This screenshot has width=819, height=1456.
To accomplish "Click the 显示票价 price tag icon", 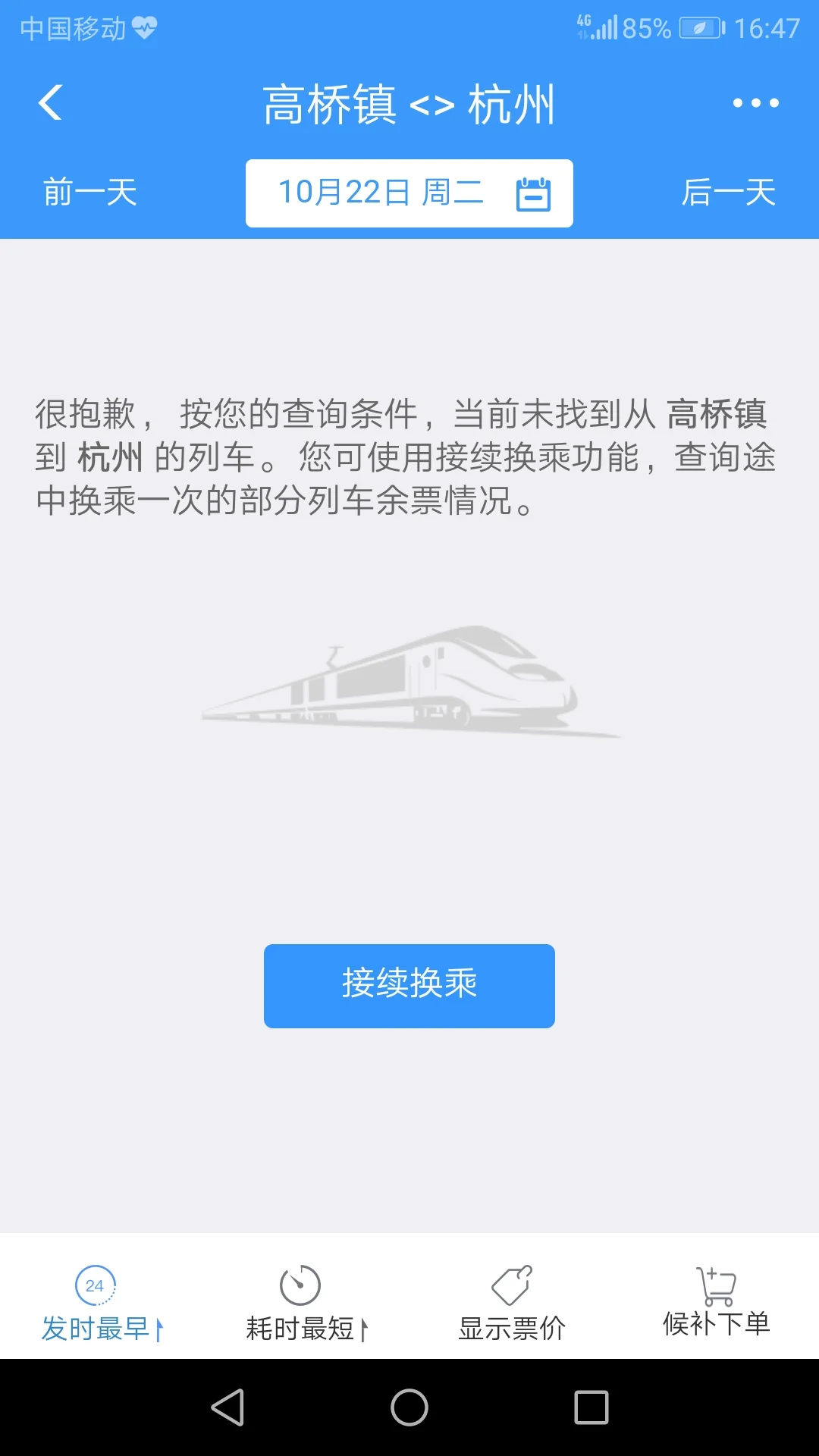I will coord(512,1283).
